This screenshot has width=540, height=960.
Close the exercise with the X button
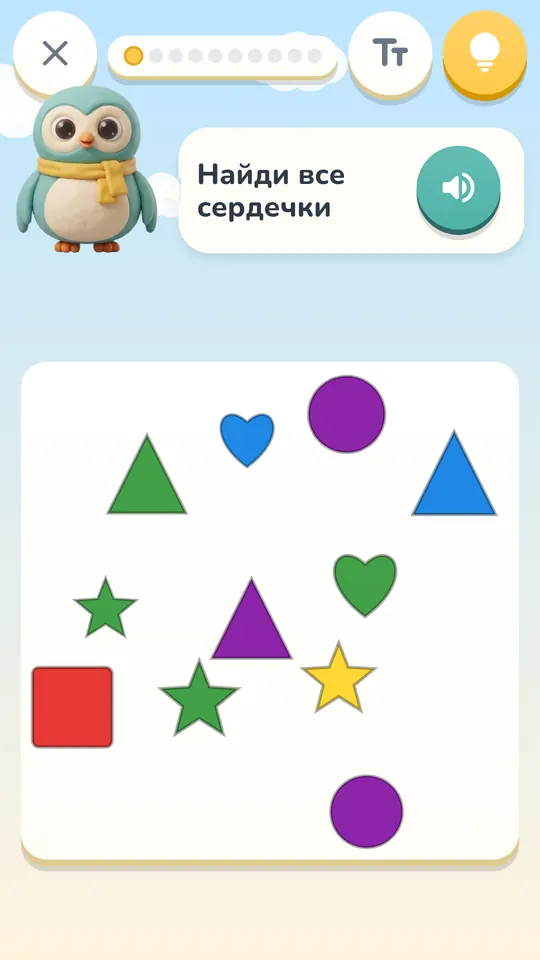55,54
